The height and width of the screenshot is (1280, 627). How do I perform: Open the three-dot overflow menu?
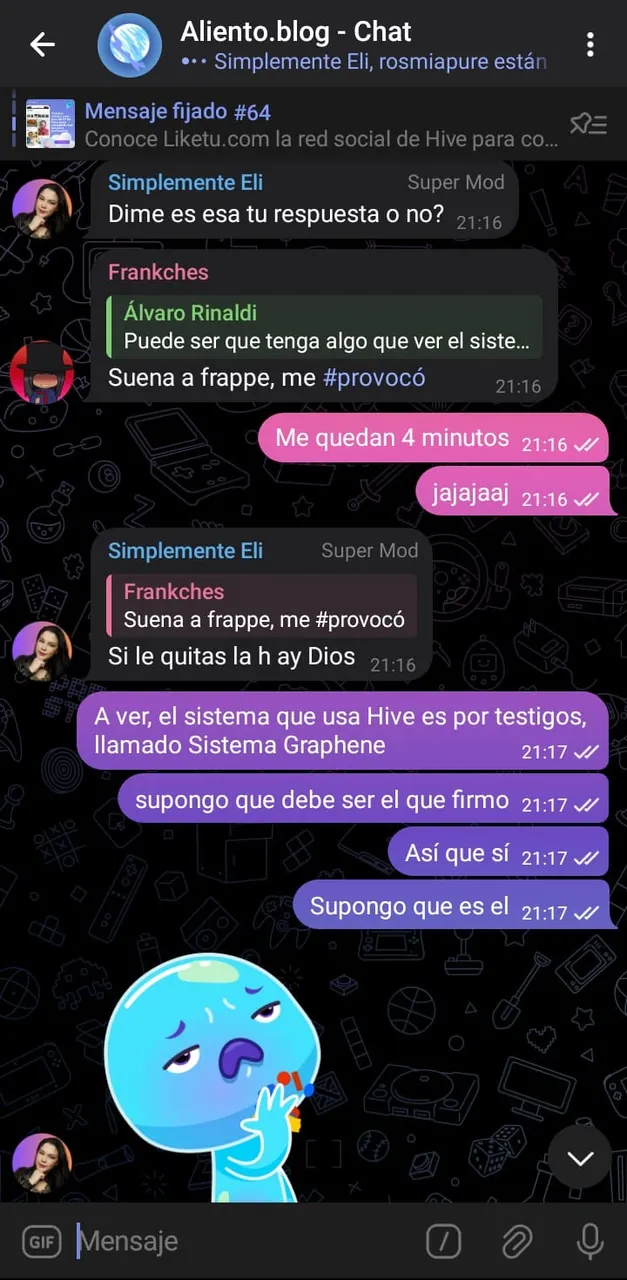[590, 44]
